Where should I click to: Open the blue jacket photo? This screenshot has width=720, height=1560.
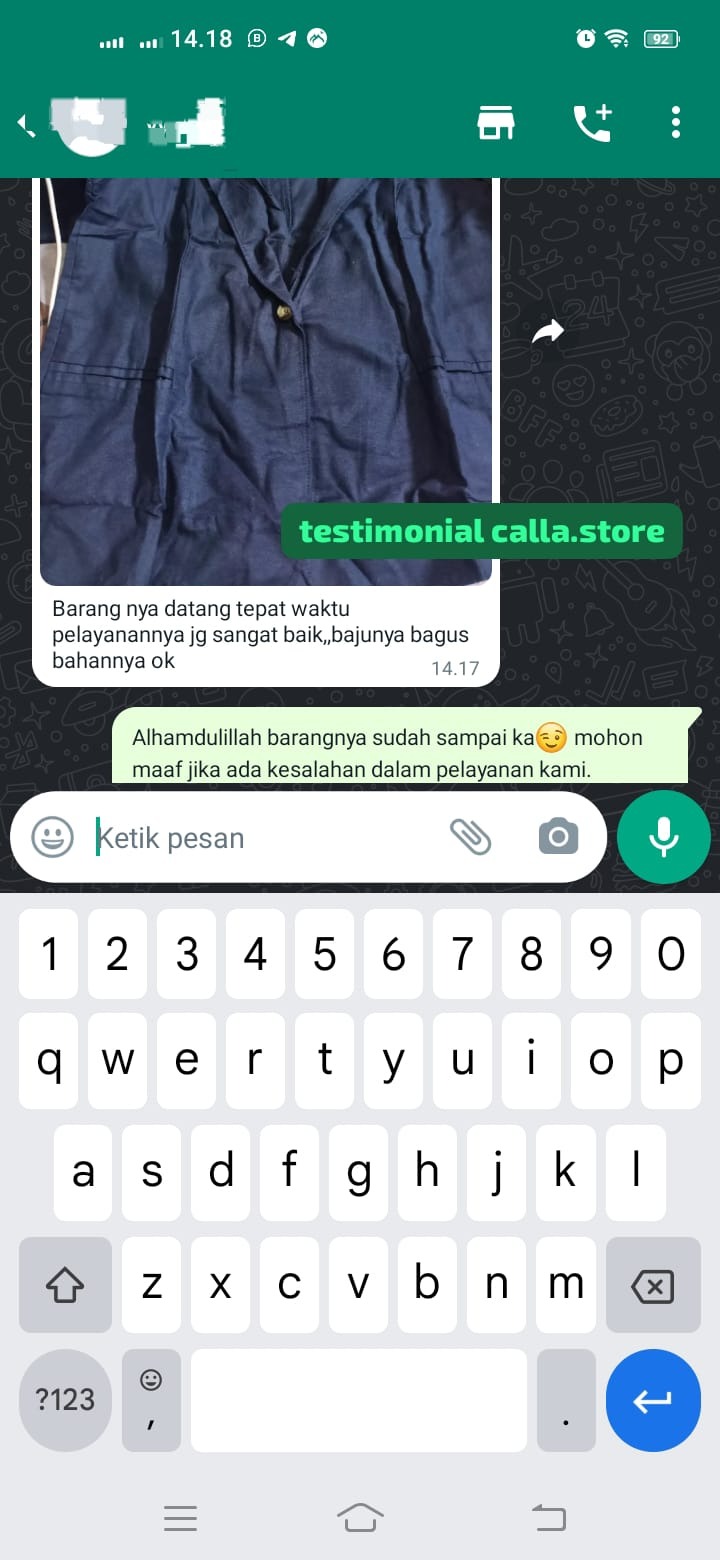pos(265,380)
